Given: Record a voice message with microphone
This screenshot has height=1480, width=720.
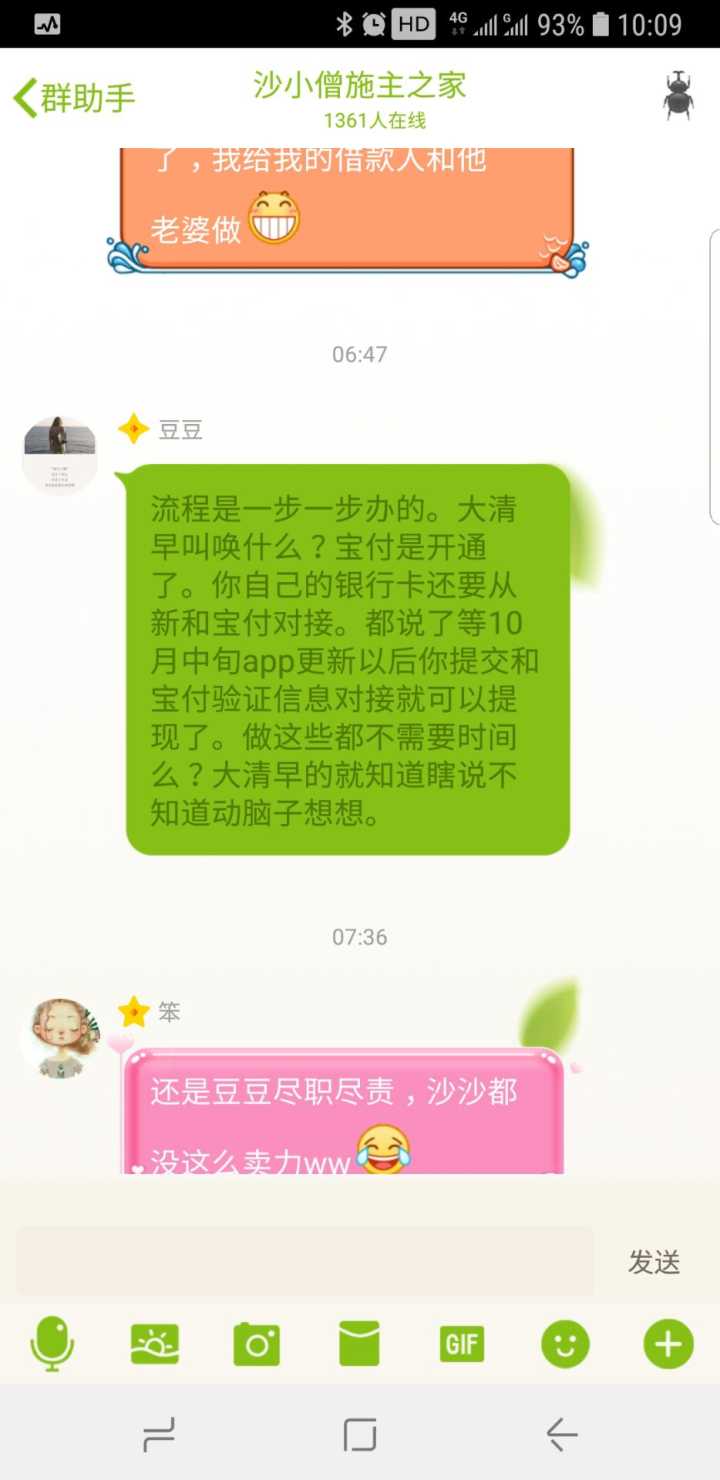Looking at the screenshot, I should (52, 1344).
